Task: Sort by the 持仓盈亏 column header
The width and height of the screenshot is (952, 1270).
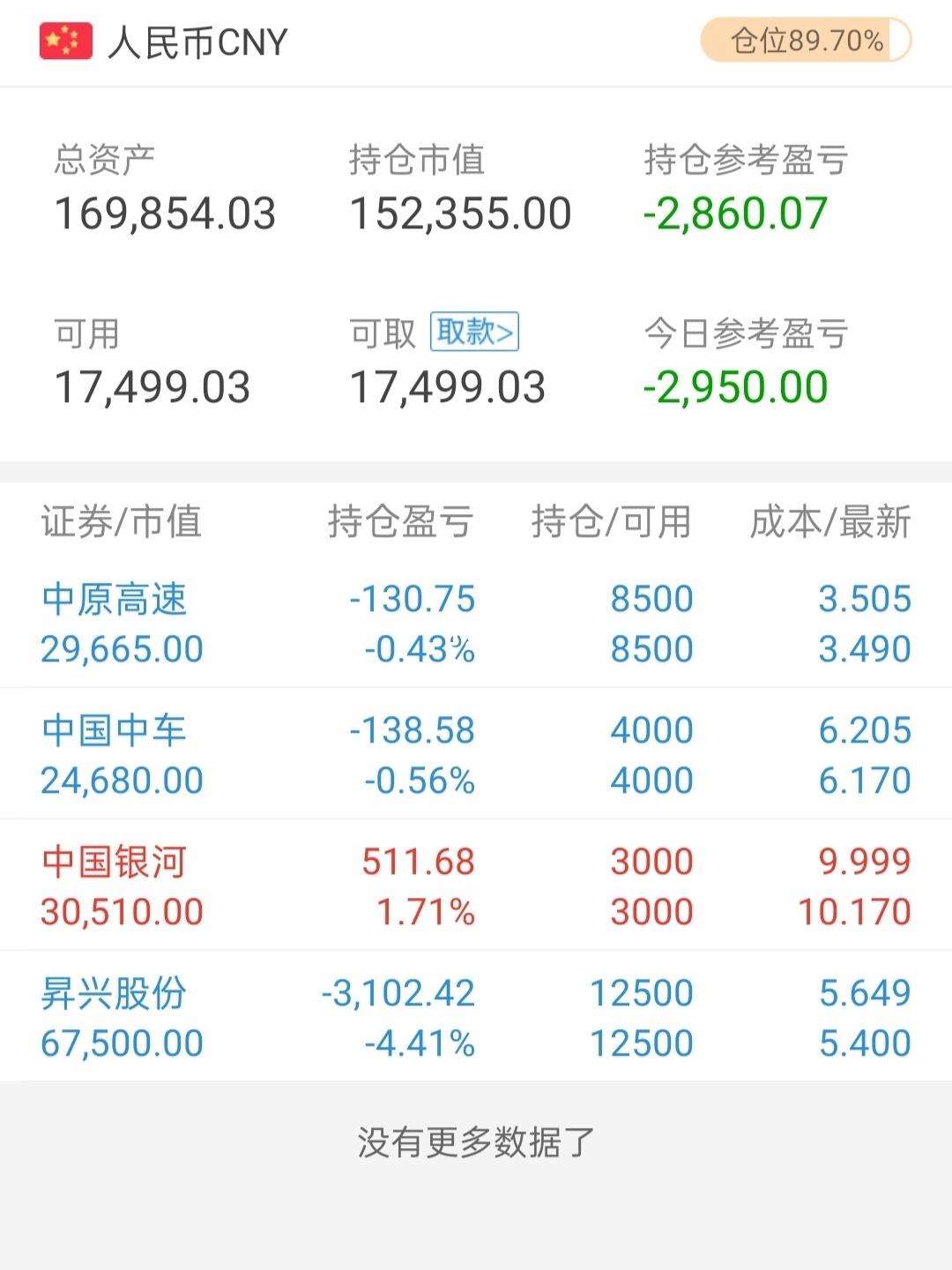Action: pyautogui.click(x=401, y=522)
